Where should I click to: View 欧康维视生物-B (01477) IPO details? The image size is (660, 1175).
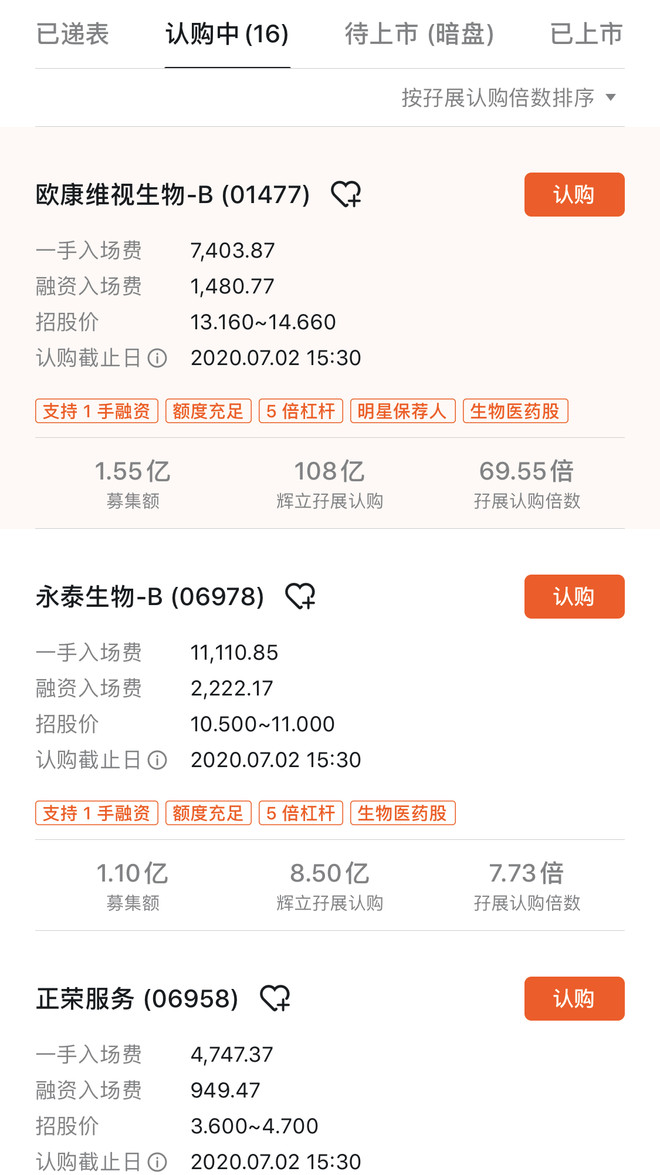172,195
